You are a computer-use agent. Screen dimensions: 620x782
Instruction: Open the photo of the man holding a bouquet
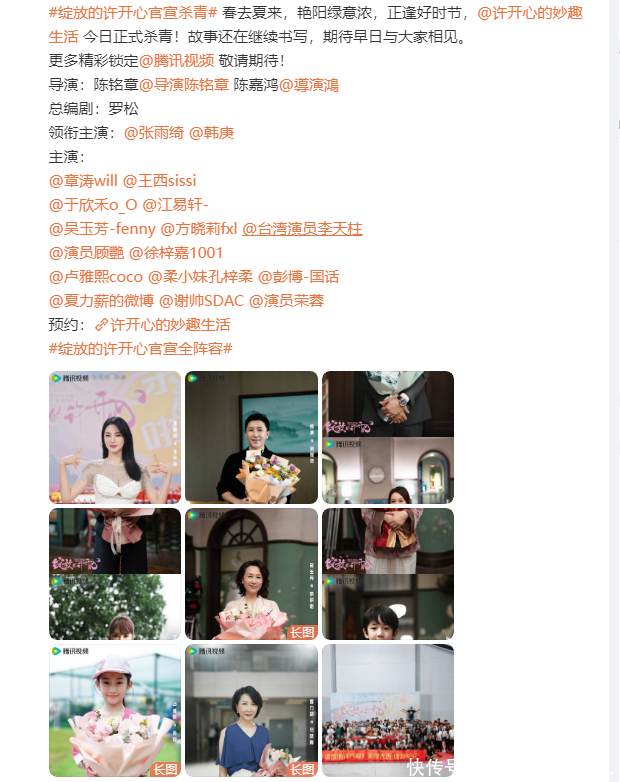click(x=251, y=437)
